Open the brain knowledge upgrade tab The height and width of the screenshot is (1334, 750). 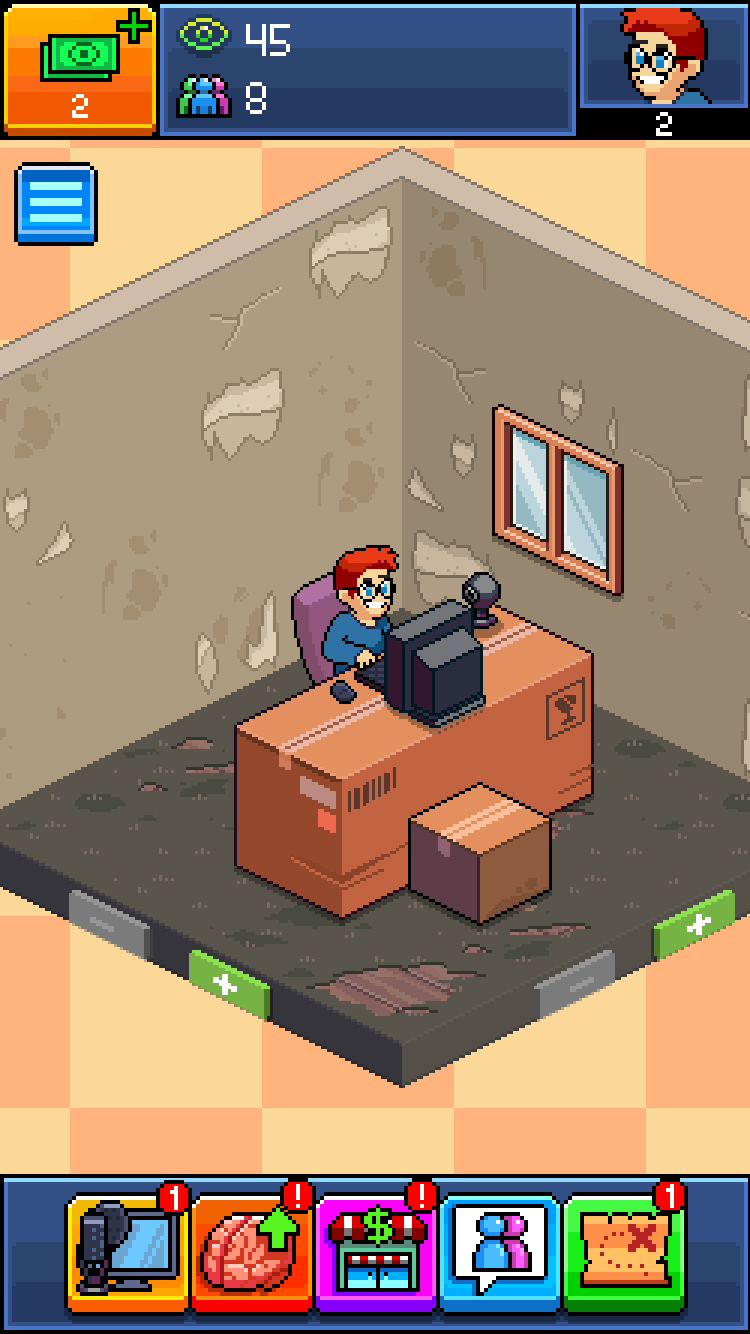(252, 1250)
